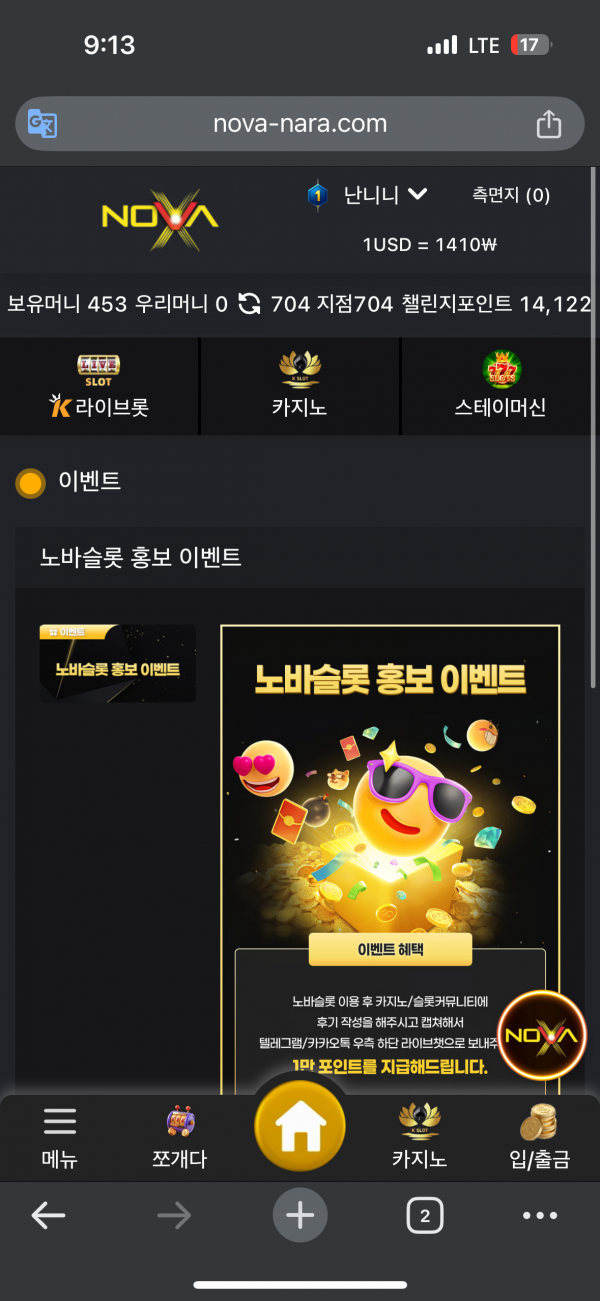Share this page from the address bar
This screenshot has width=600, height=1301.
point(548,124)
